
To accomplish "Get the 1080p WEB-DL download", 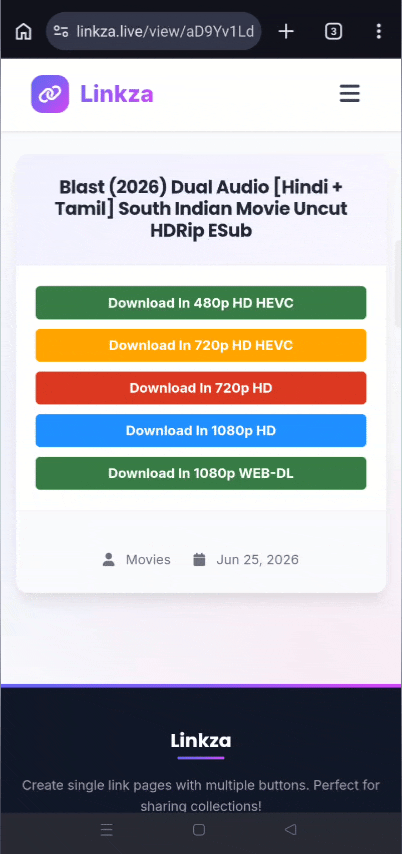I will [201, 473].
